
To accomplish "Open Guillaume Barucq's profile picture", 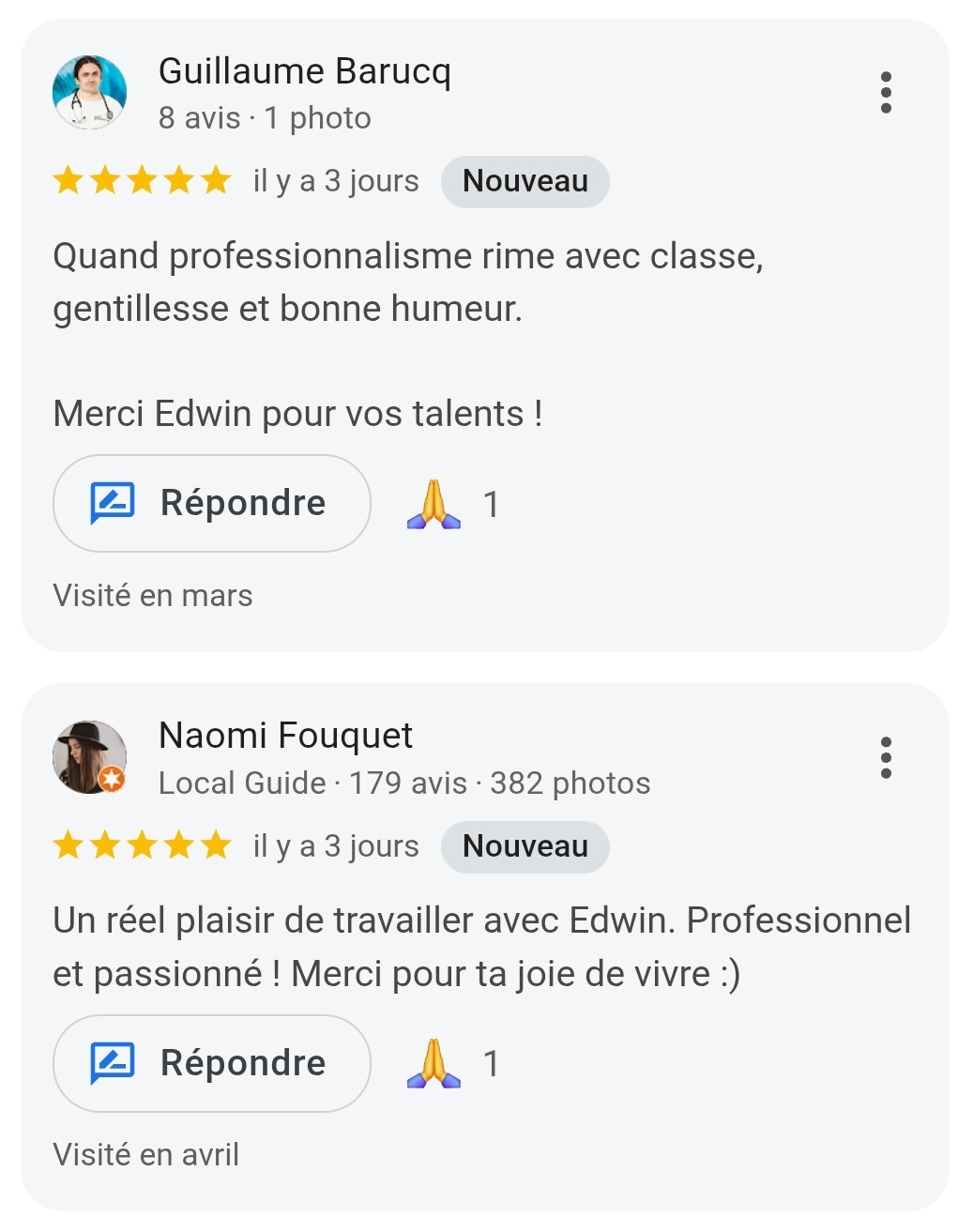I will 89,92.
